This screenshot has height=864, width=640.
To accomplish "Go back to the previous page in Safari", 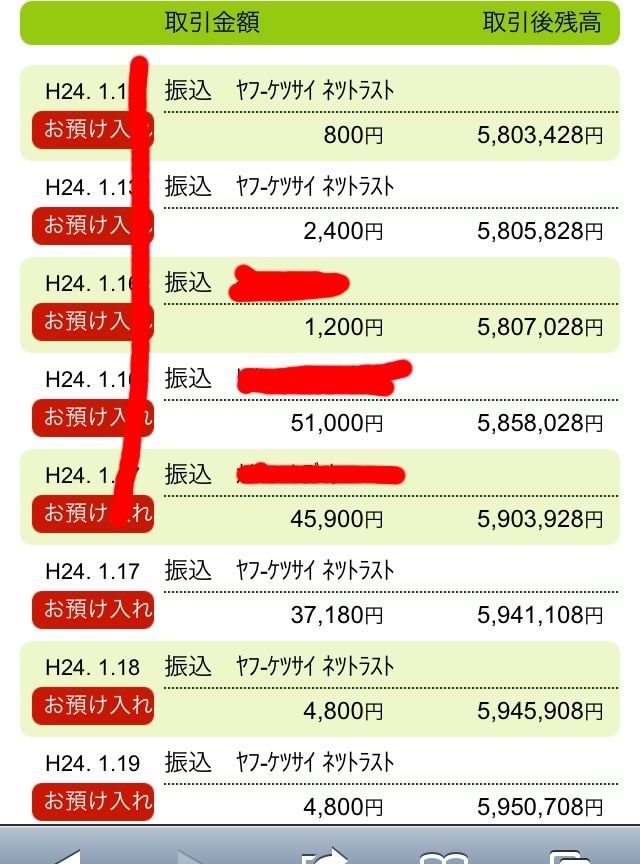I will point(66,857).
